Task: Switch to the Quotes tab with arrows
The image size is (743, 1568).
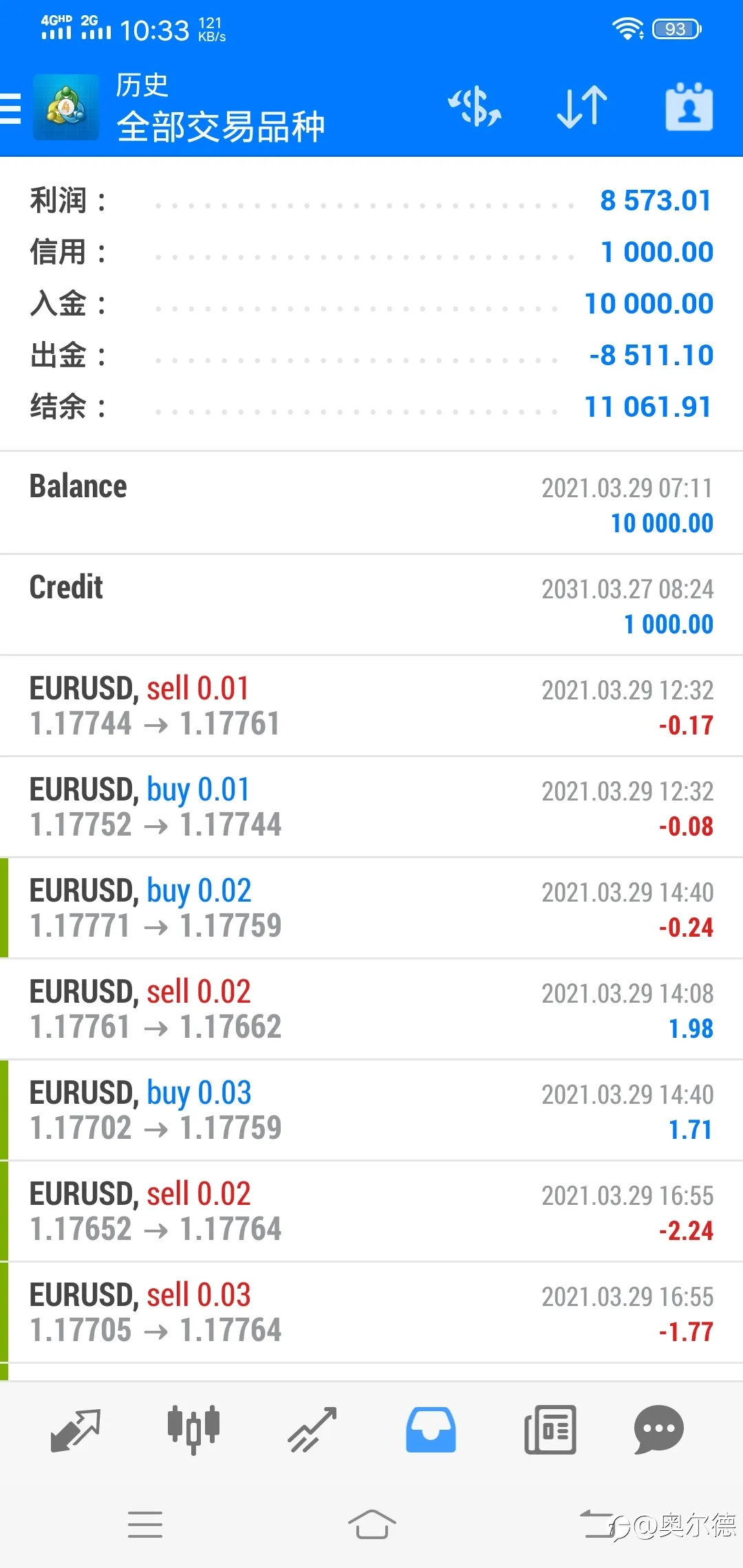Action: [76, 1430]
